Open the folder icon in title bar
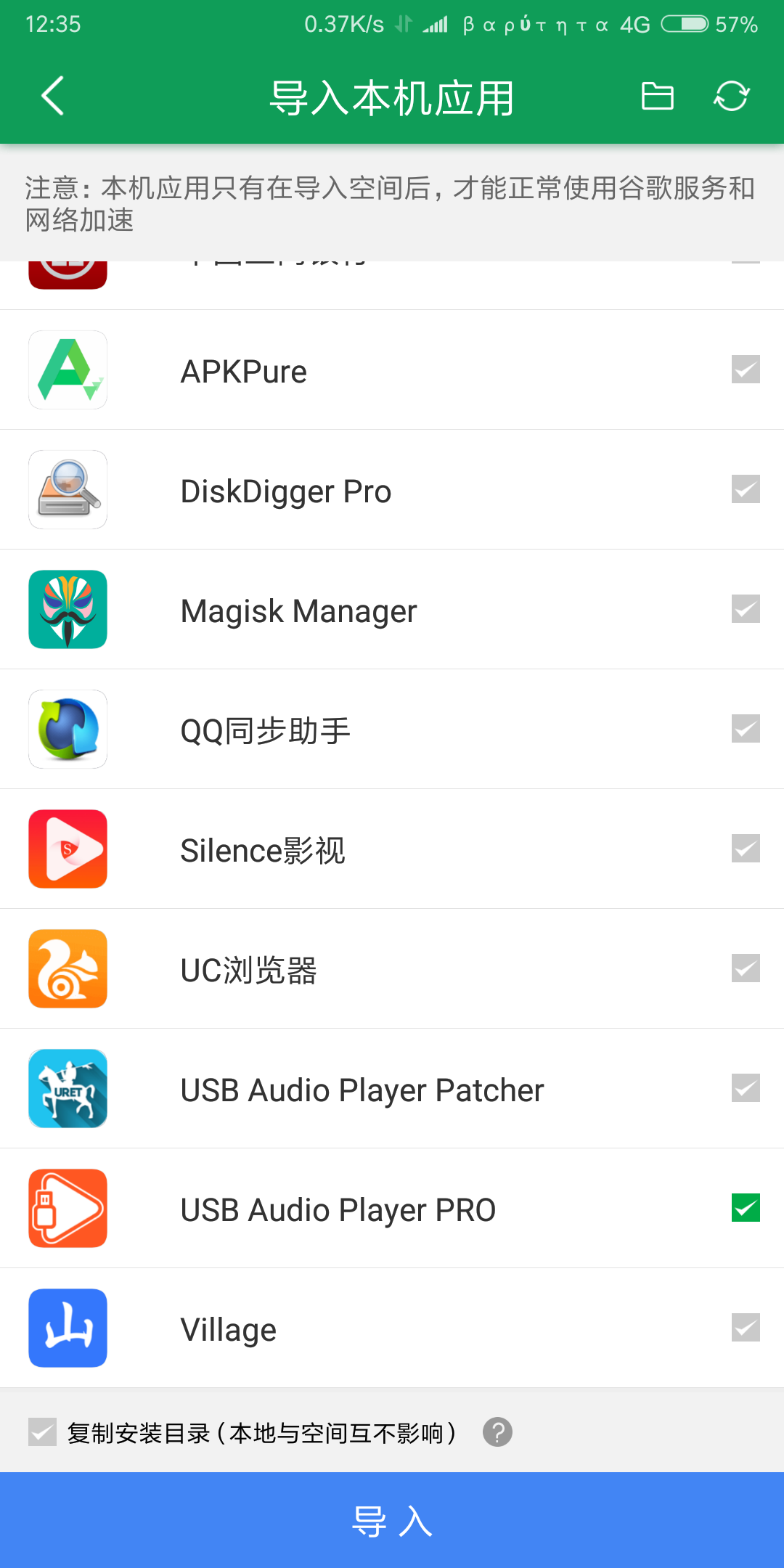The image size is (784, 1568). tap(657, 95)
